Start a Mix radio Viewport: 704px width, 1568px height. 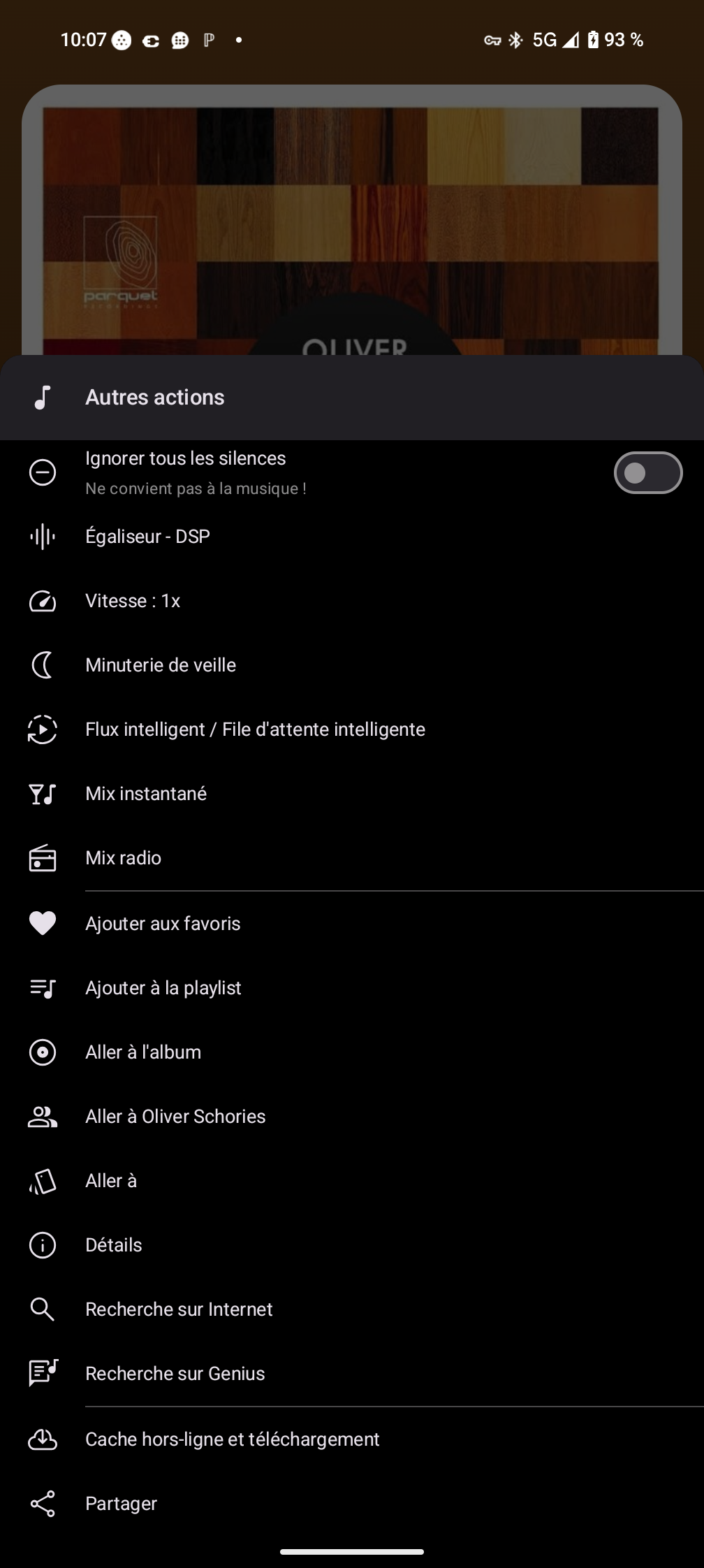point(352,858)
